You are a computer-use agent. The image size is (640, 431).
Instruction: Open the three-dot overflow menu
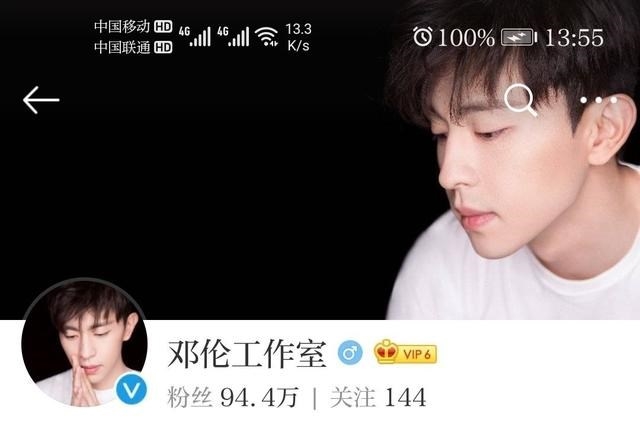598,100
